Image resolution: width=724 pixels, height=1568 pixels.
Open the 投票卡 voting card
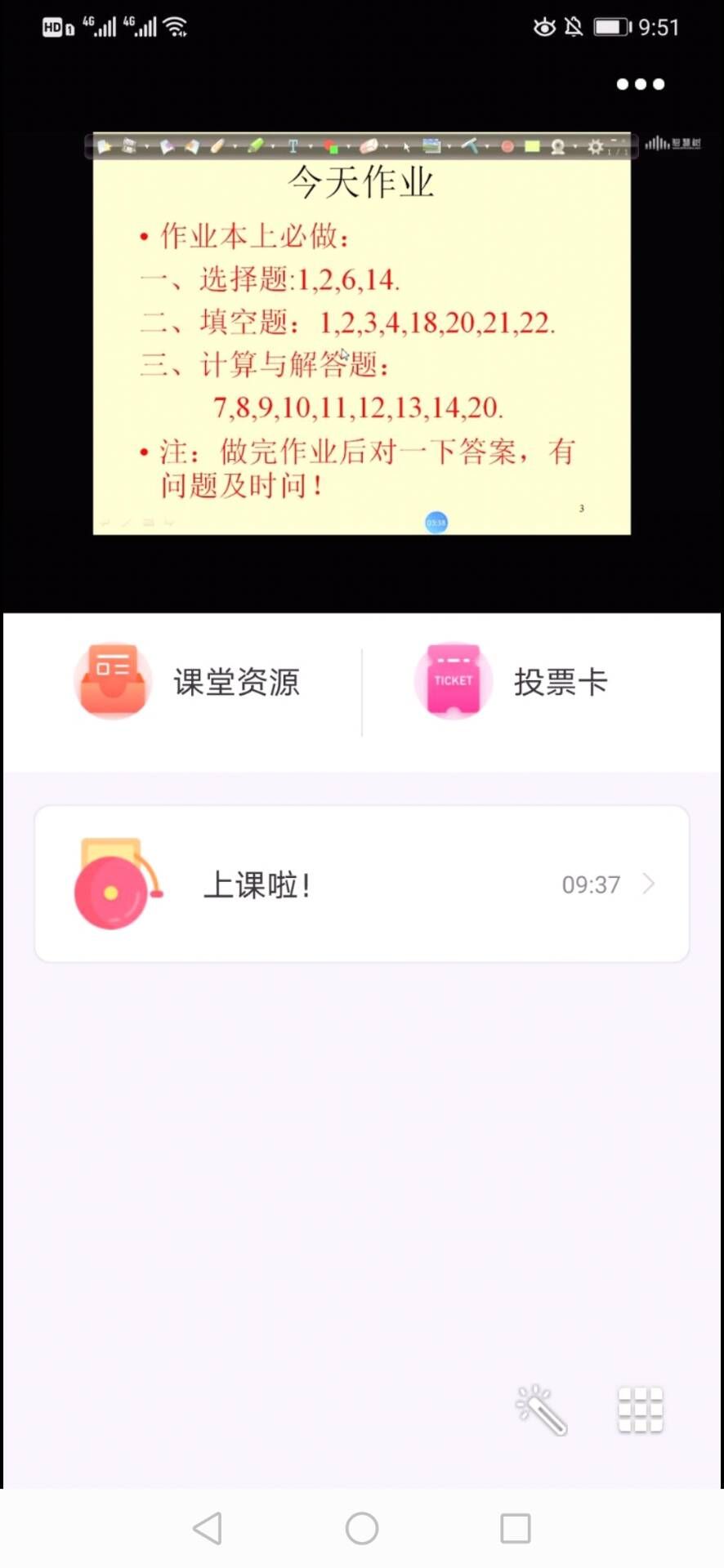(x=512, y=682)
